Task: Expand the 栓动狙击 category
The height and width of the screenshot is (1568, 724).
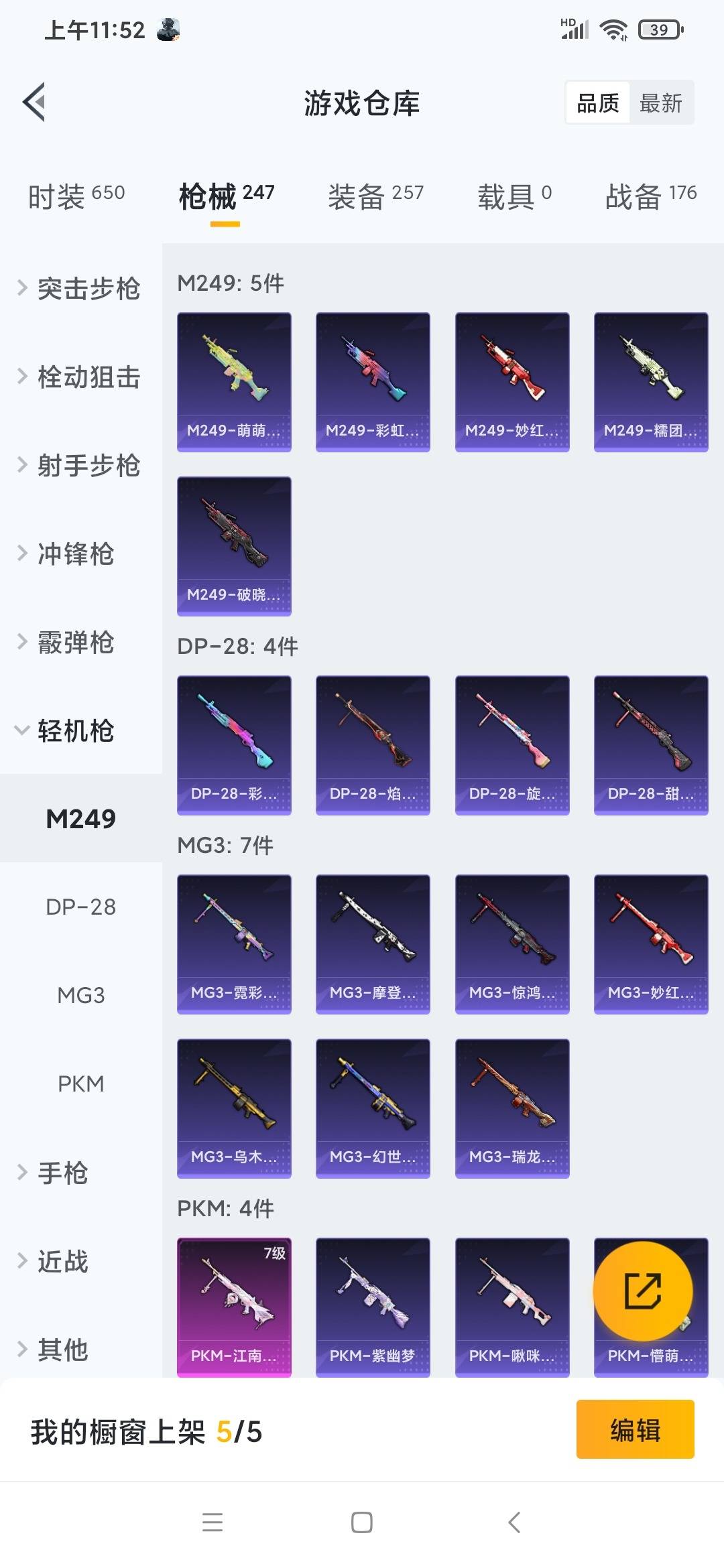Action: click(x=80, y=377)
